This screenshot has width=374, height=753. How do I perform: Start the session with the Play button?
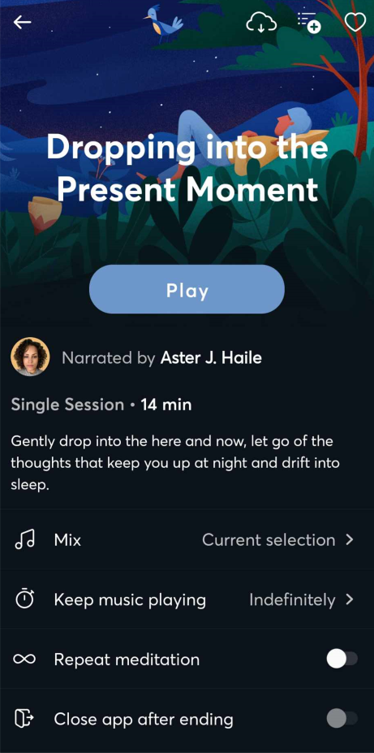[187, 290]
